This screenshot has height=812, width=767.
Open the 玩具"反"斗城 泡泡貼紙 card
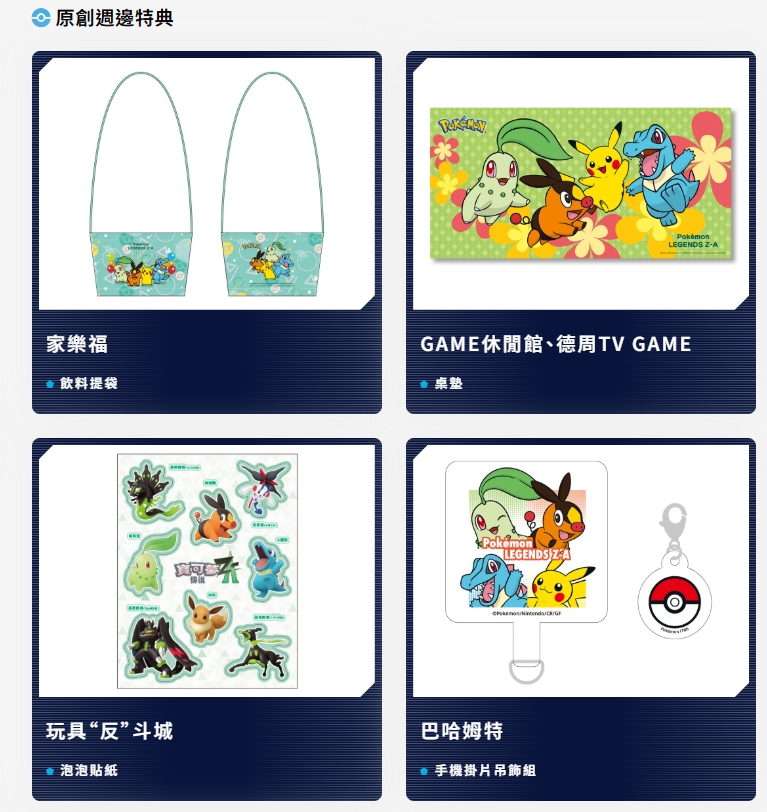click(x=207, y=618)
